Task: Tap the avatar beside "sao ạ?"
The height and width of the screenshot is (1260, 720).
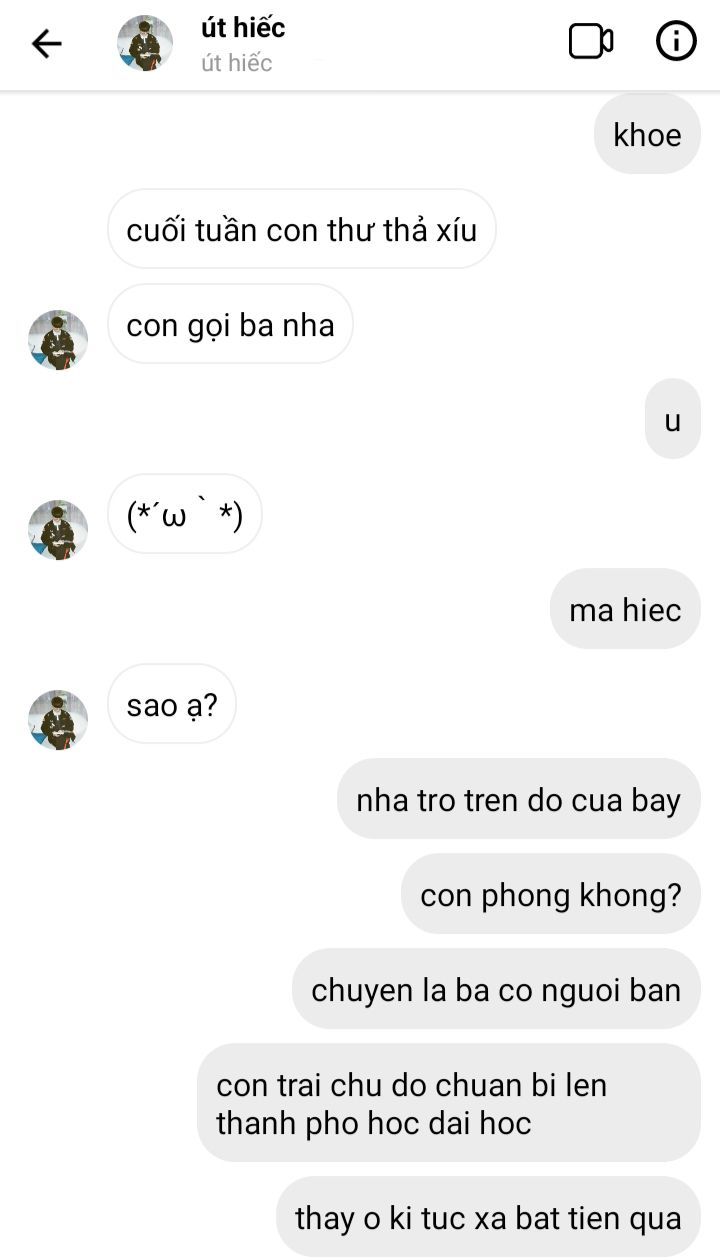Action: (x=58, y=720)
